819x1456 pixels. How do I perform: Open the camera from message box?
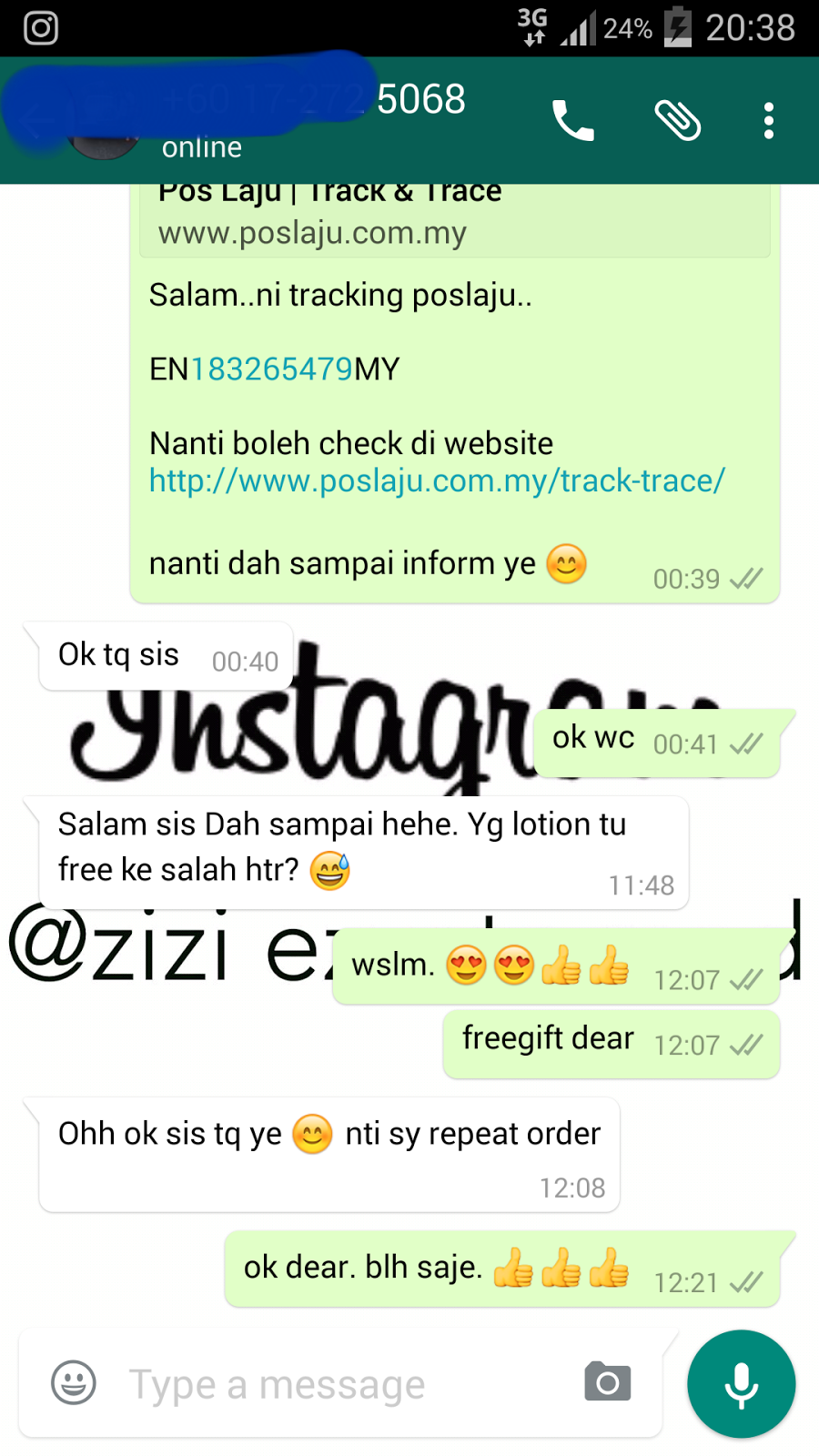pyautogui.click(x=607, y=1382)
